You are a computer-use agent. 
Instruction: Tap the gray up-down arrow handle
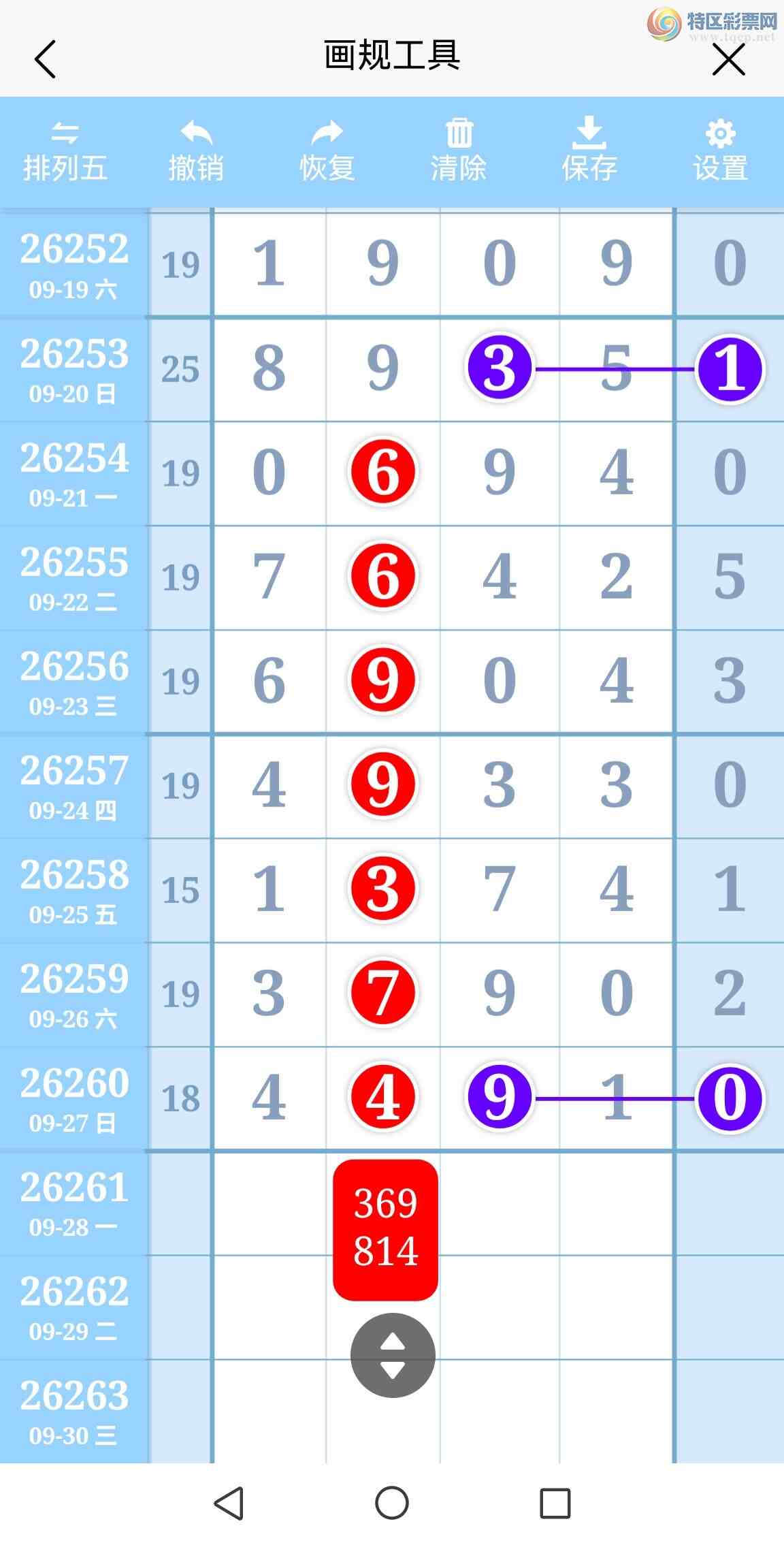pos(393,1355)
